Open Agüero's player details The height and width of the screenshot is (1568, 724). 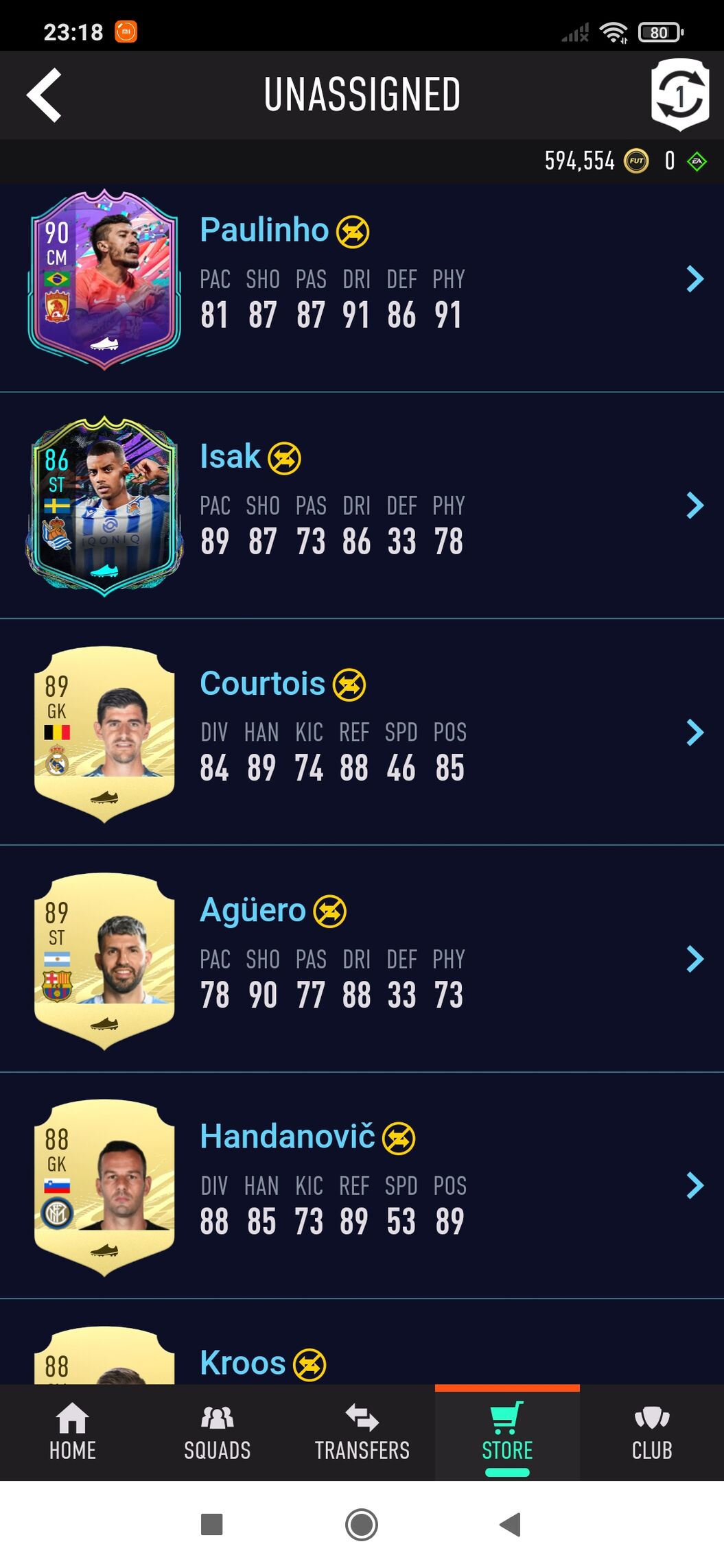(x=694, y=959)
